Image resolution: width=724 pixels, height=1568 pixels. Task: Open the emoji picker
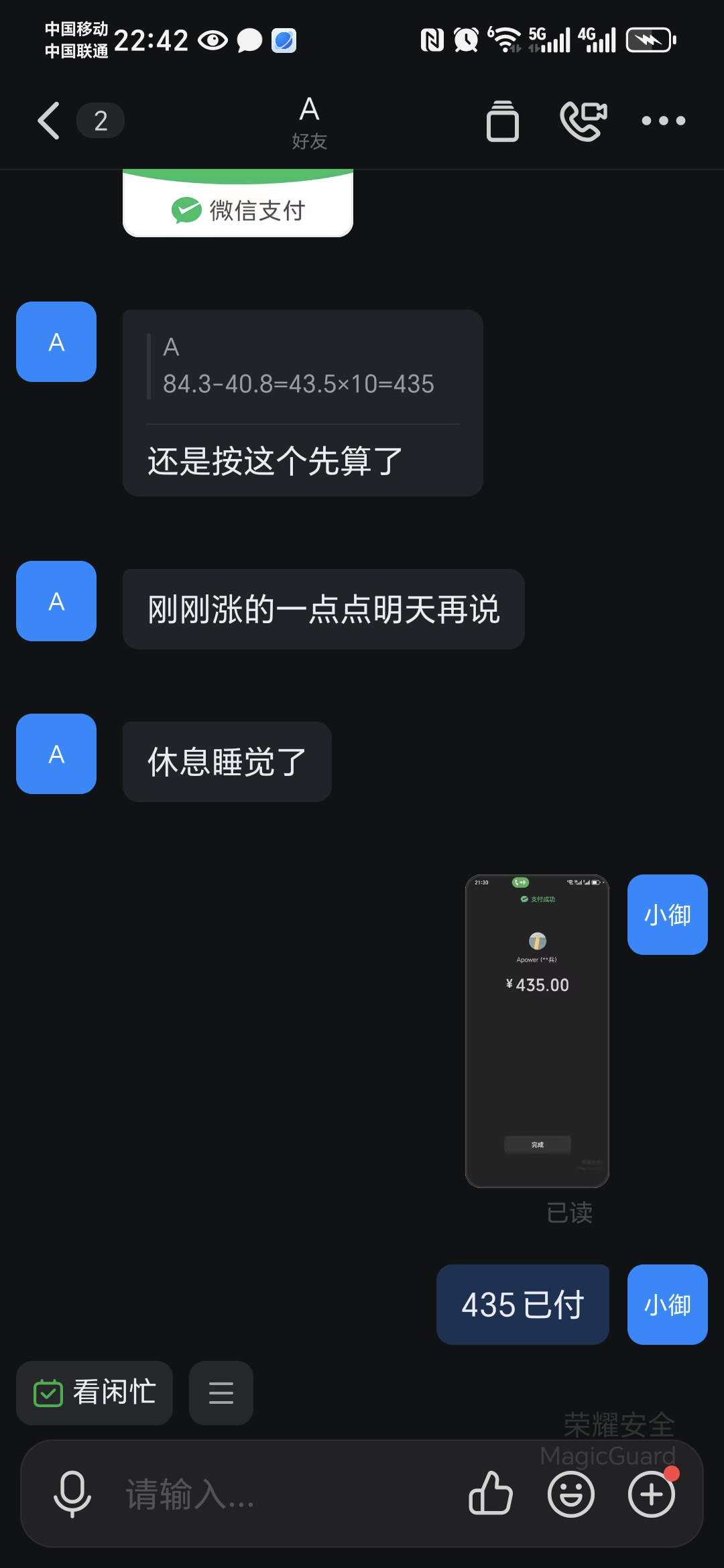pos(571,1494)
